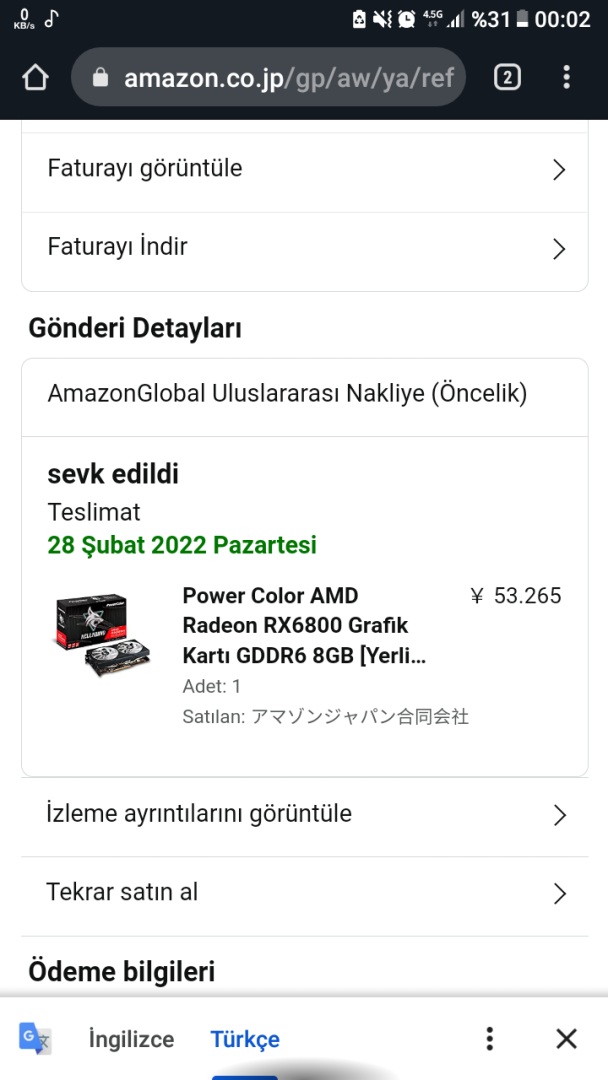Select Türkçe in the translate bar

pos(245,1039)
